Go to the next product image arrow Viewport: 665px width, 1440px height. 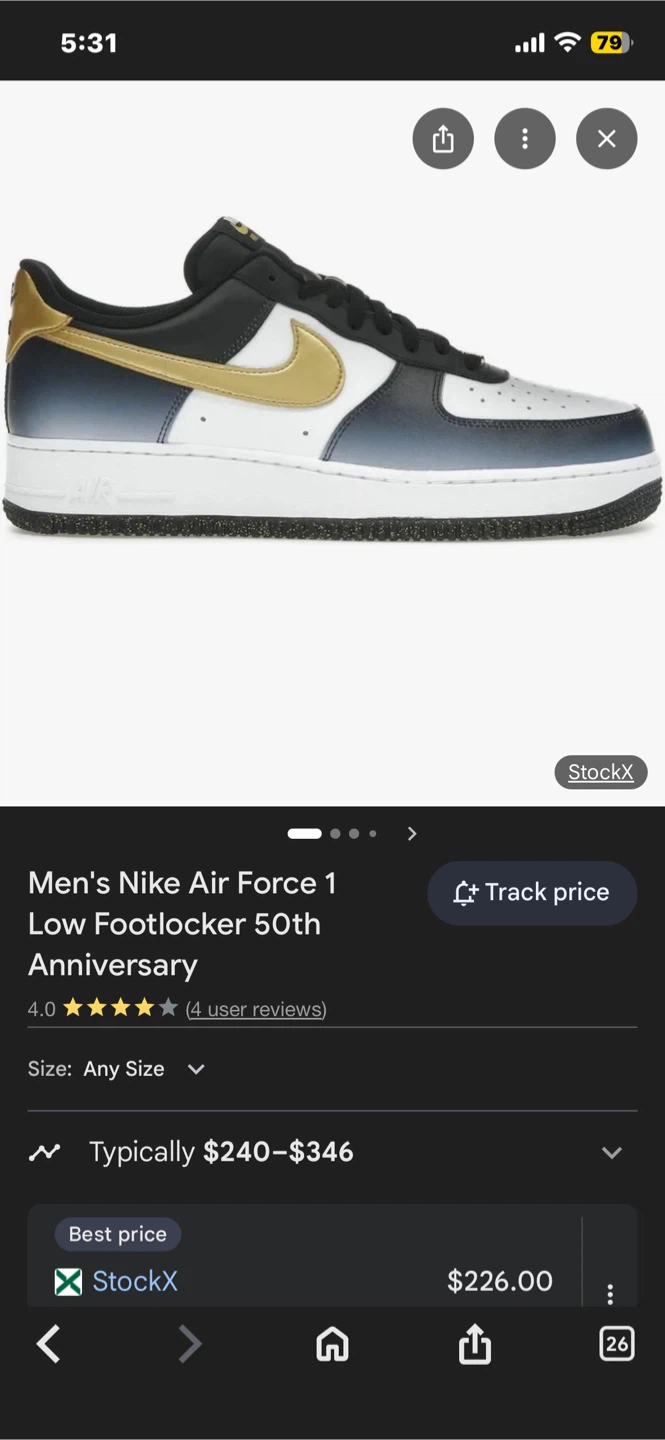pos(412,833)
